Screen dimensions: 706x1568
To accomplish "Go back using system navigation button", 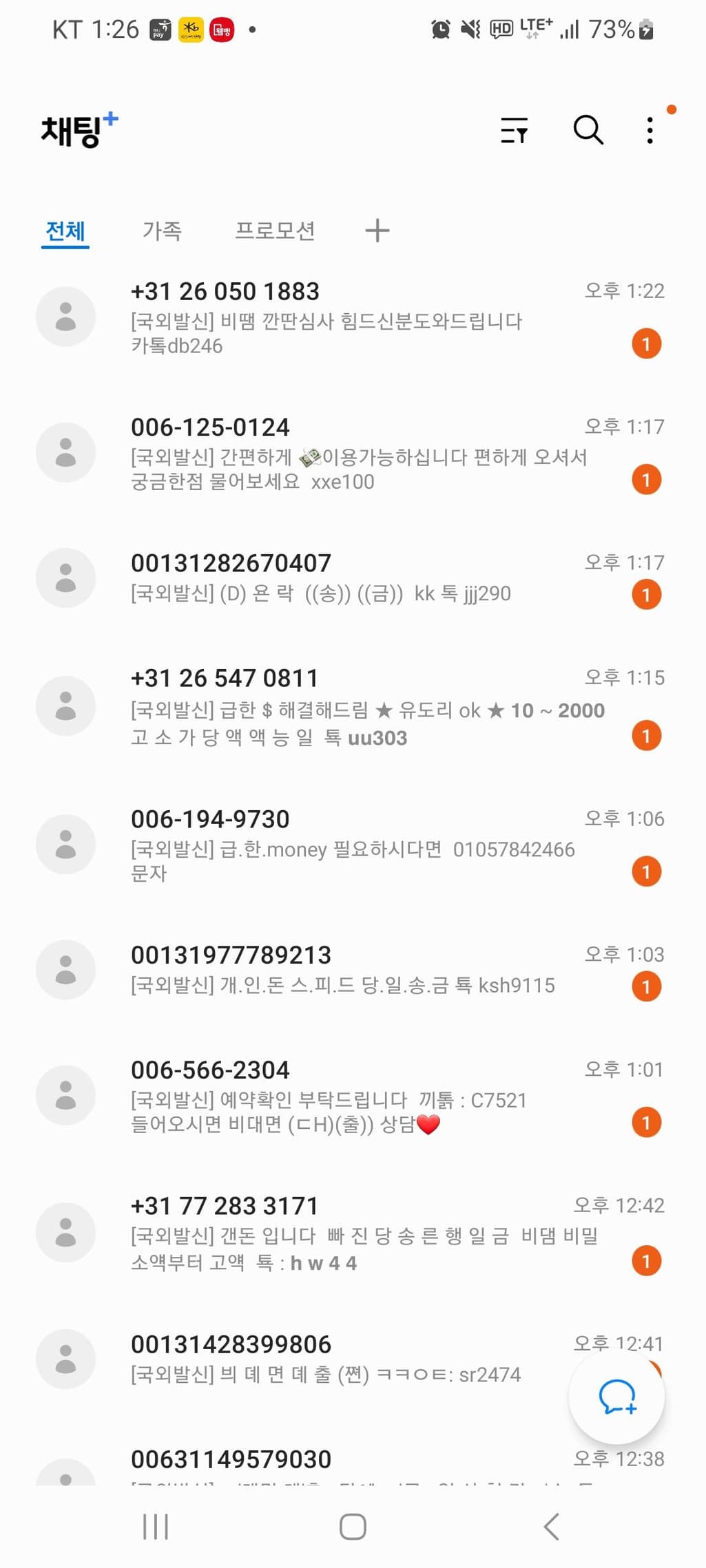I will pyautogui.click(x=551, y=1527).
